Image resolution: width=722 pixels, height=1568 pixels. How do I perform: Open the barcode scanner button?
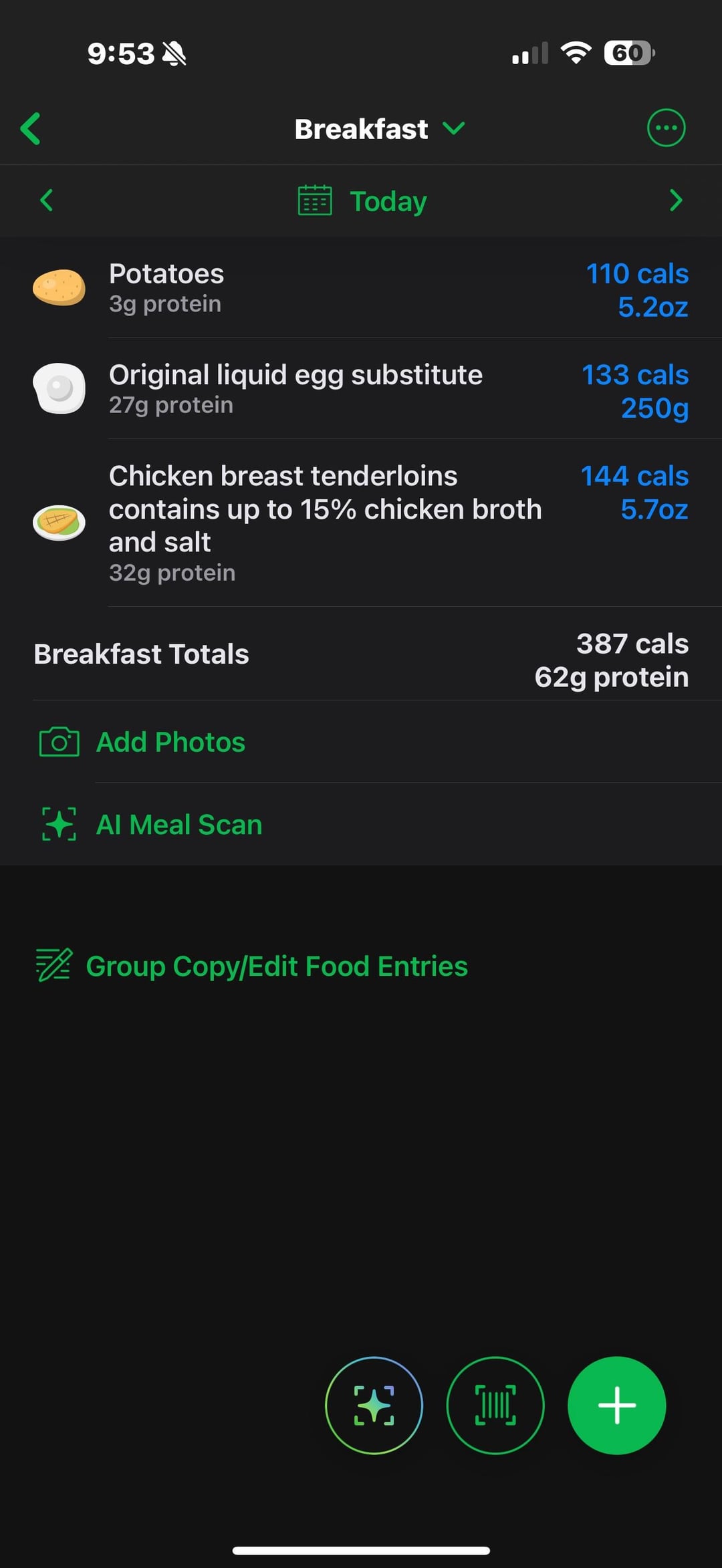(495, 1405)
